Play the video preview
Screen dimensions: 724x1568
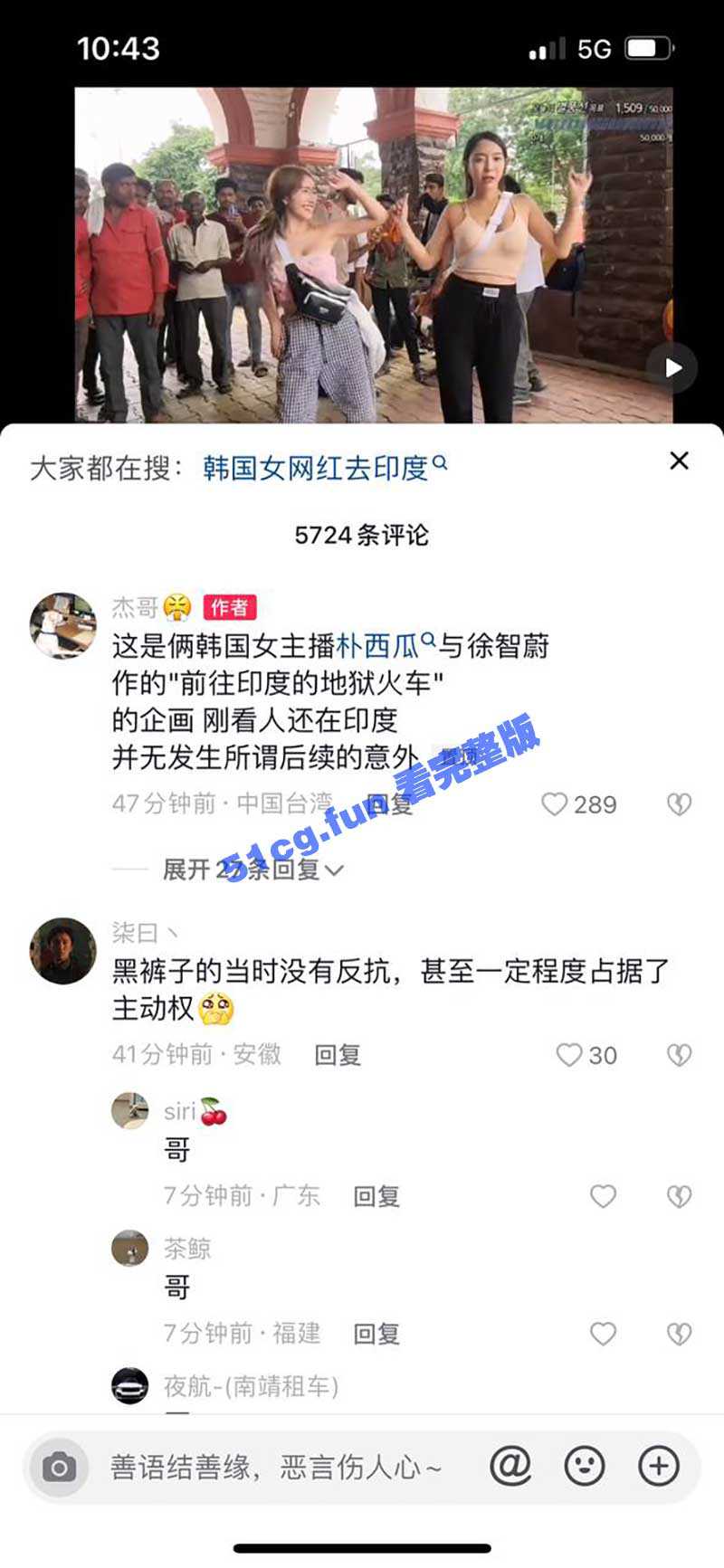pos(672,367)
